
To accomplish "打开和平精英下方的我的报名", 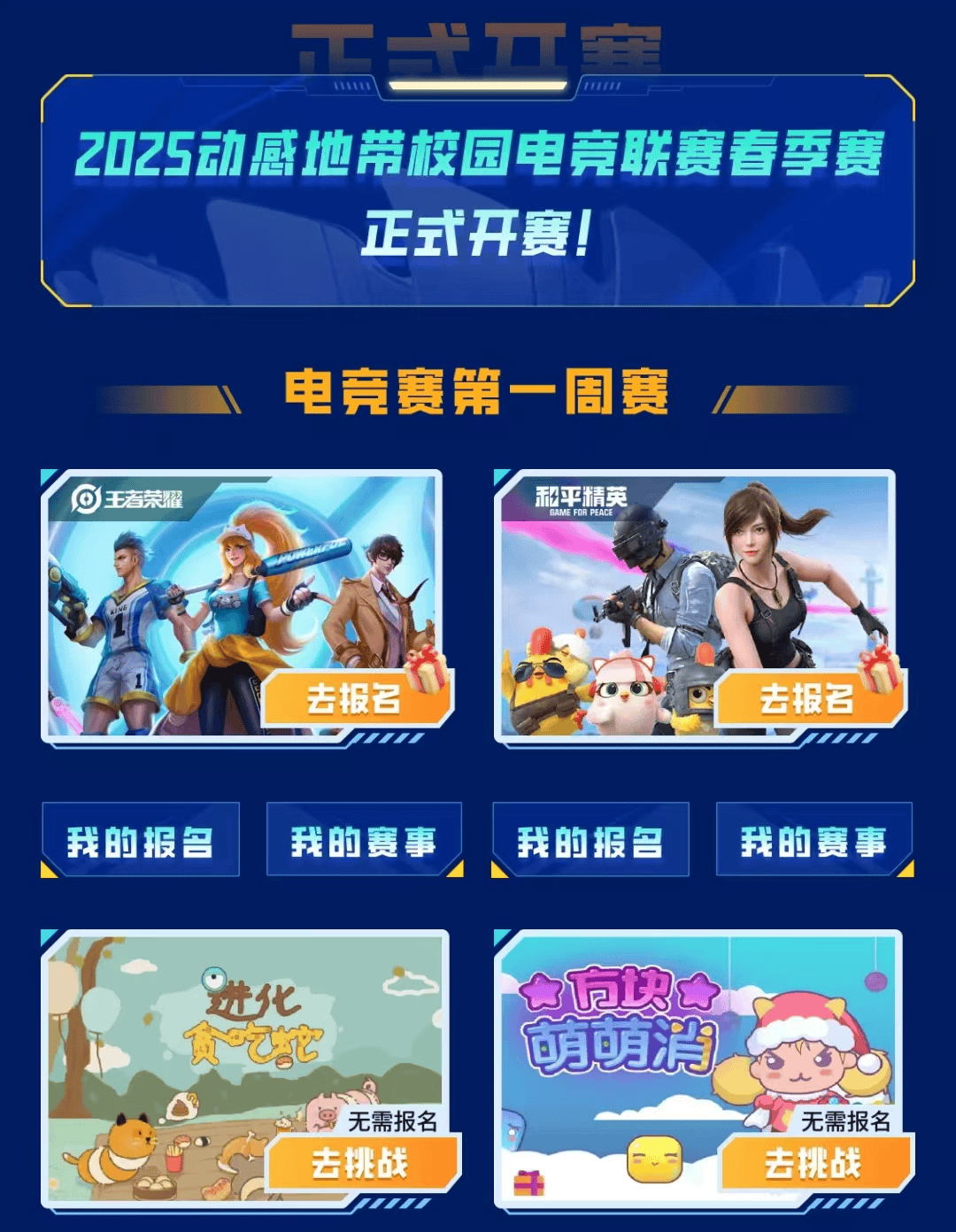I will pos(590,841).
